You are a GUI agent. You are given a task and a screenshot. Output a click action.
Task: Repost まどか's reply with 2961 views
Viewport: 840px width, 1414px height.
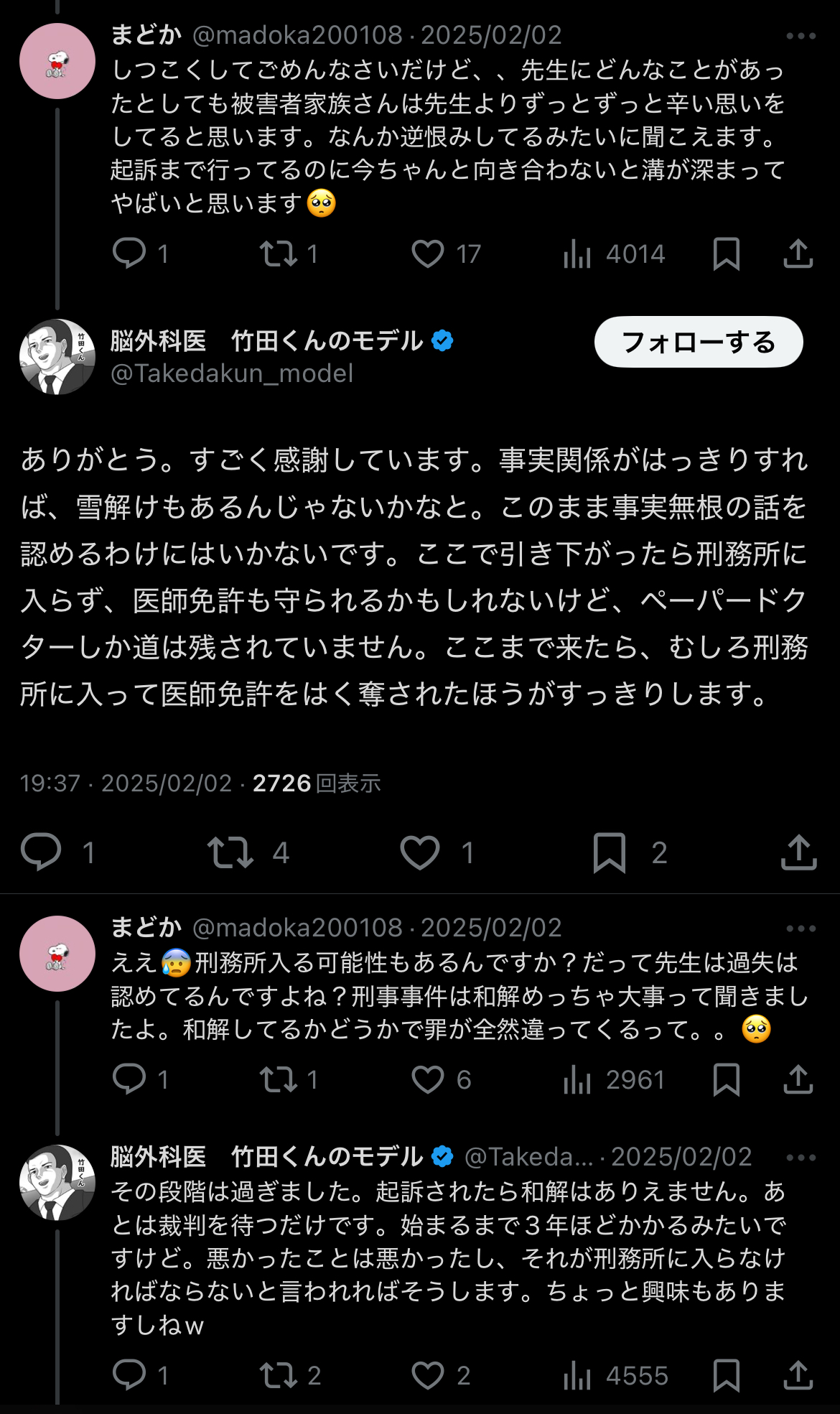tap(279, 1079)
